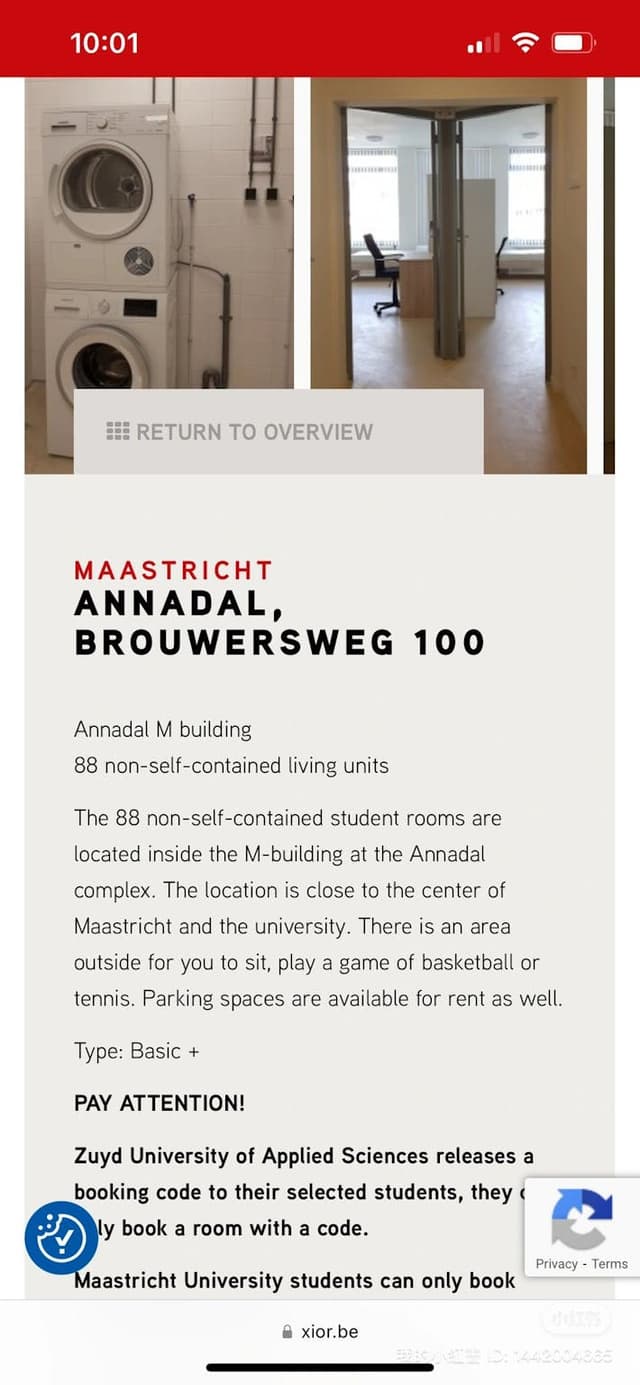Open the reCAPTCHA Terms link
This screenshot has height=1385, width=640.
click(610, 1264)
